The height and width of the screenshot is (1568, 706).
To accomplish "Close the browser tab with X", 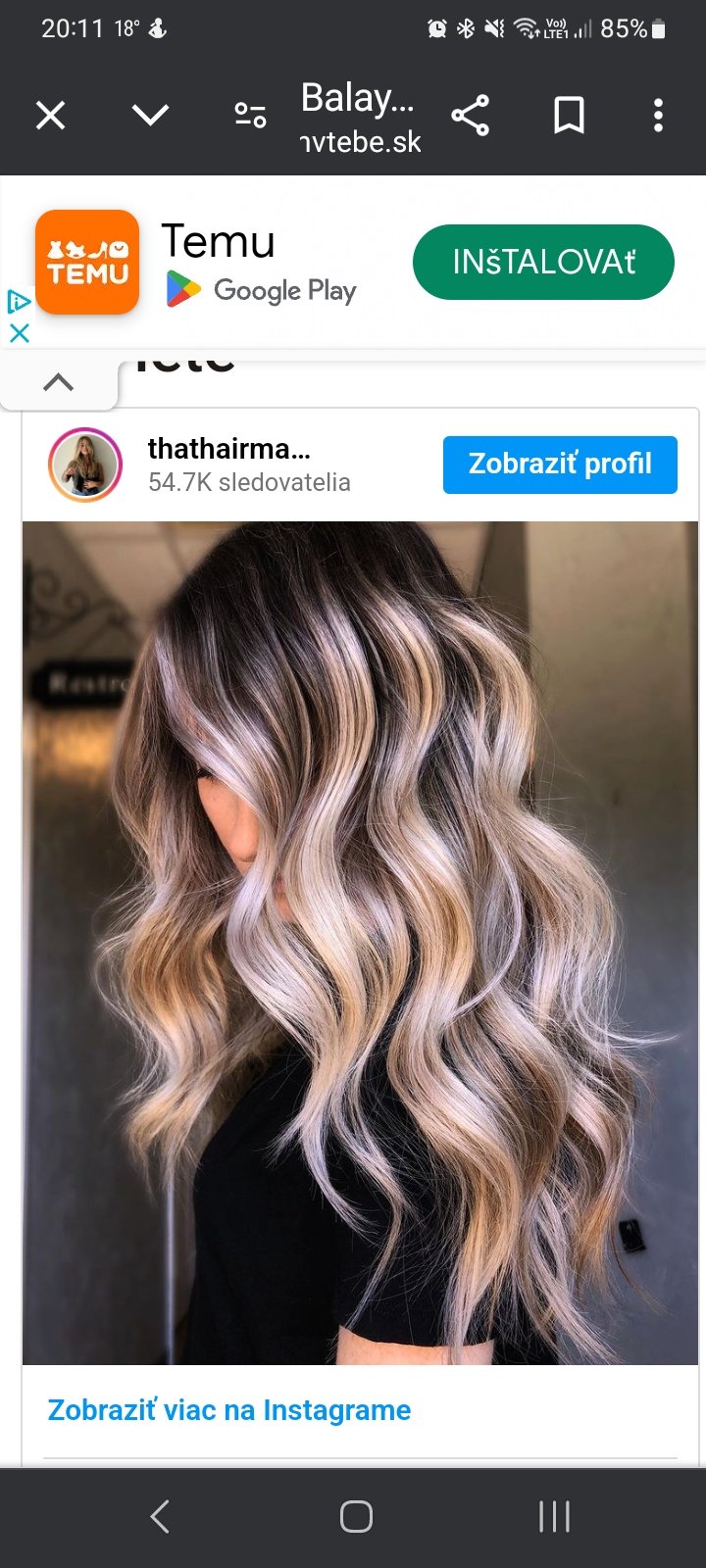I will 51,116.
